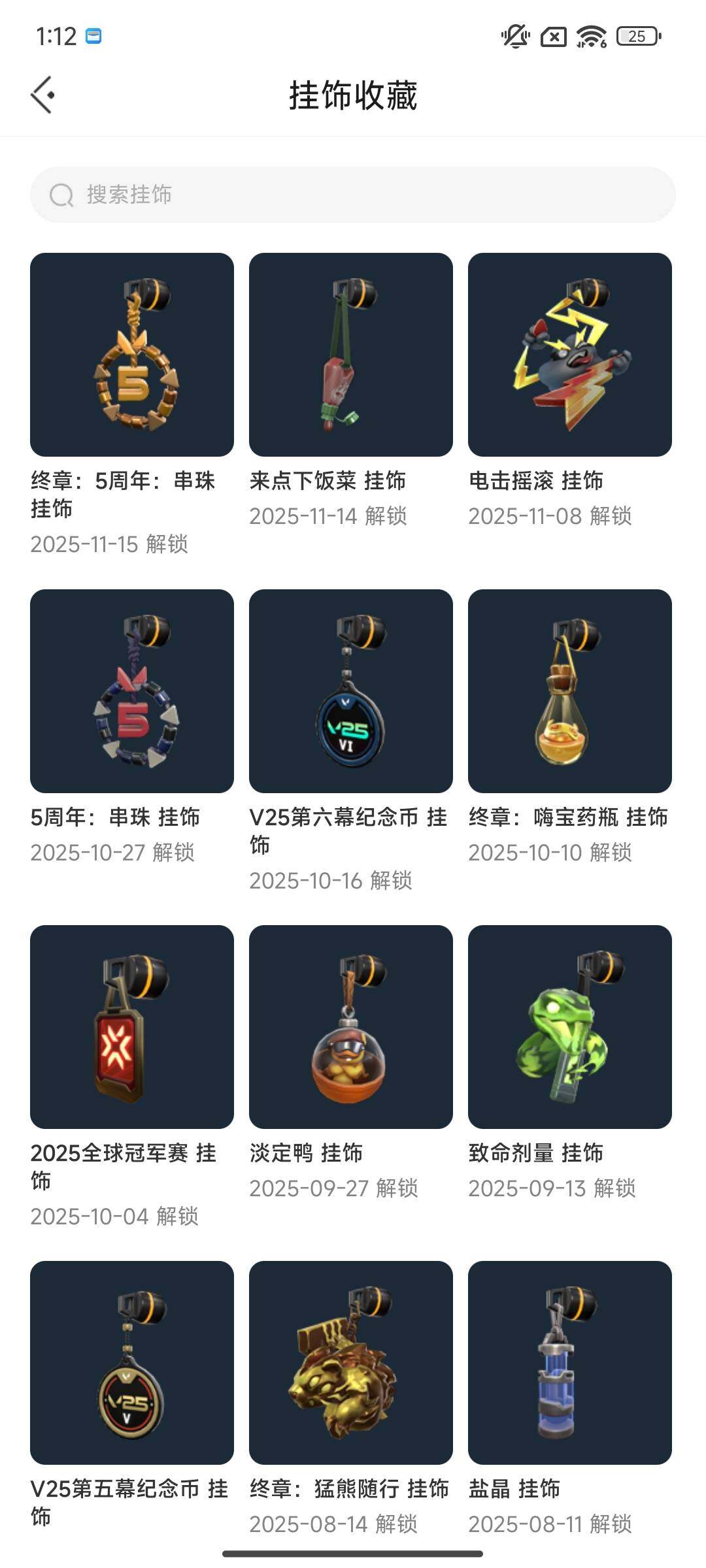706x1568 pixels.
Task: Tap the 搜索挂饰 search field
Action: pyautogui.click(x=353, y=195)
